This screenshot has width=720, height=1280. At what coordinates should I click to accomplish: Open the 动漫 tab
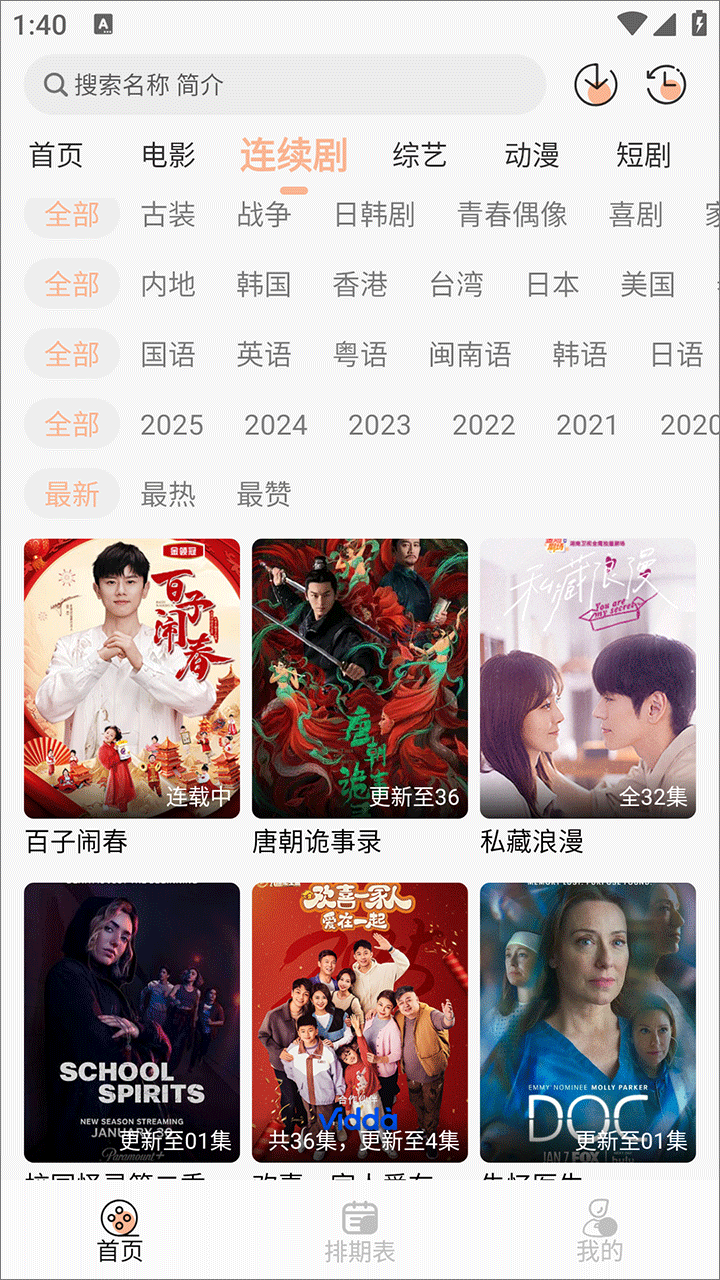pyautogui.click(x=531, y=155)
